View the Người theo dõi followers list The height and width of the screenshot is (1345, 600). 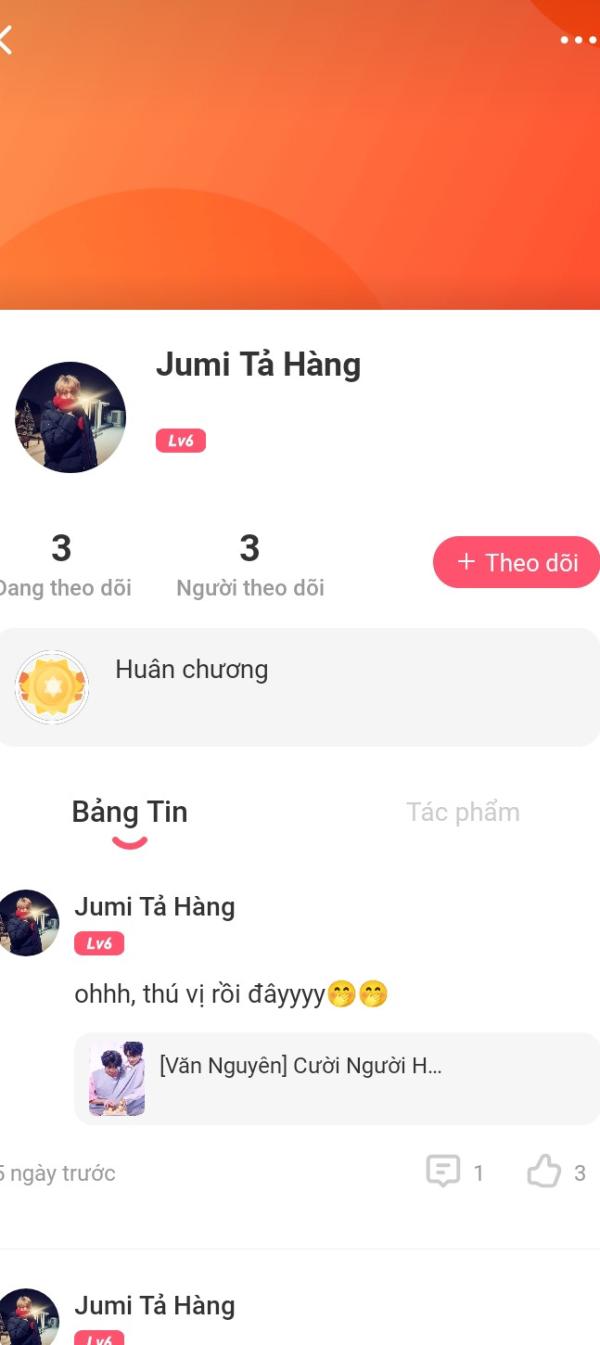(250, 565)
